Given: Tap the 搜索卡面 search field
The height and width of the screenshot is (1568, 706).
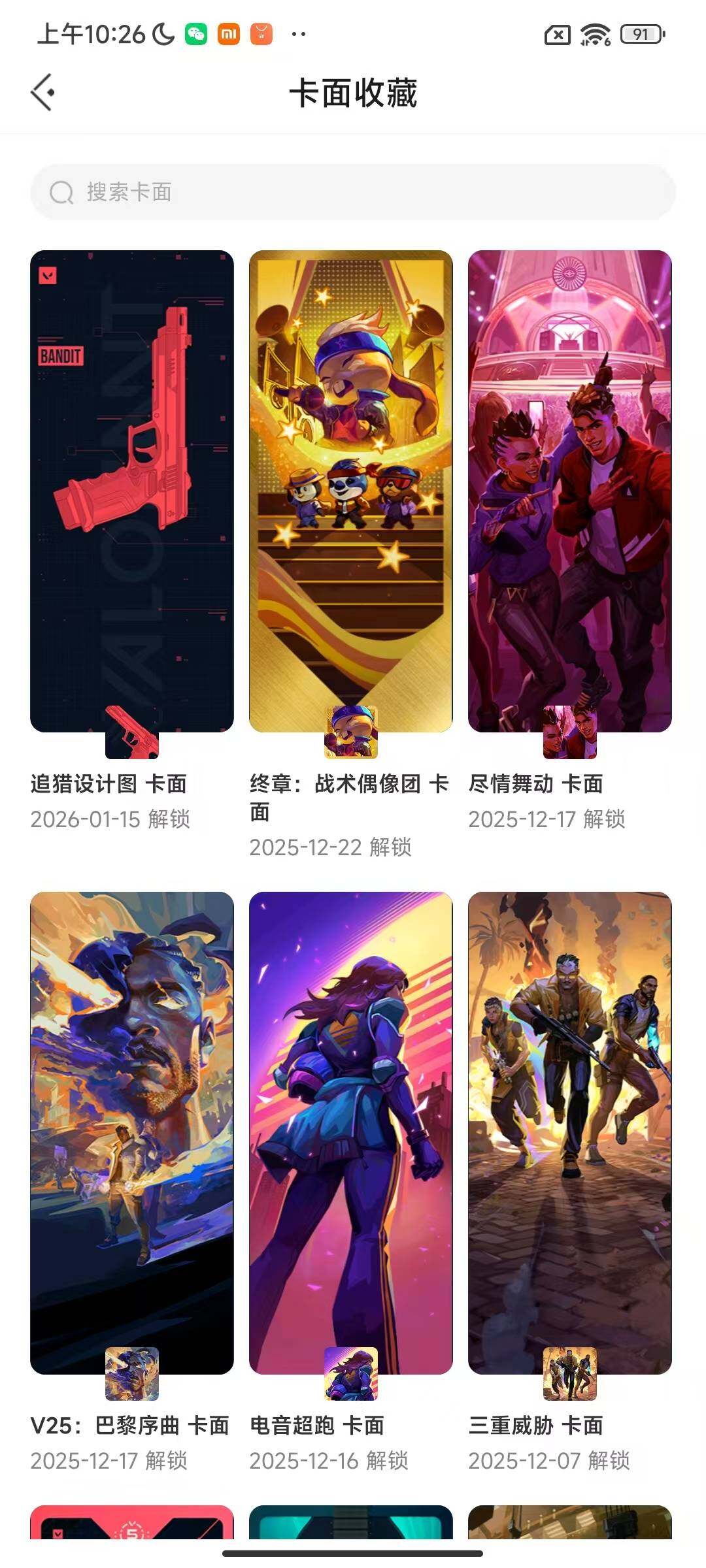Looking at the screenshot, I should [x=353, y=192].
